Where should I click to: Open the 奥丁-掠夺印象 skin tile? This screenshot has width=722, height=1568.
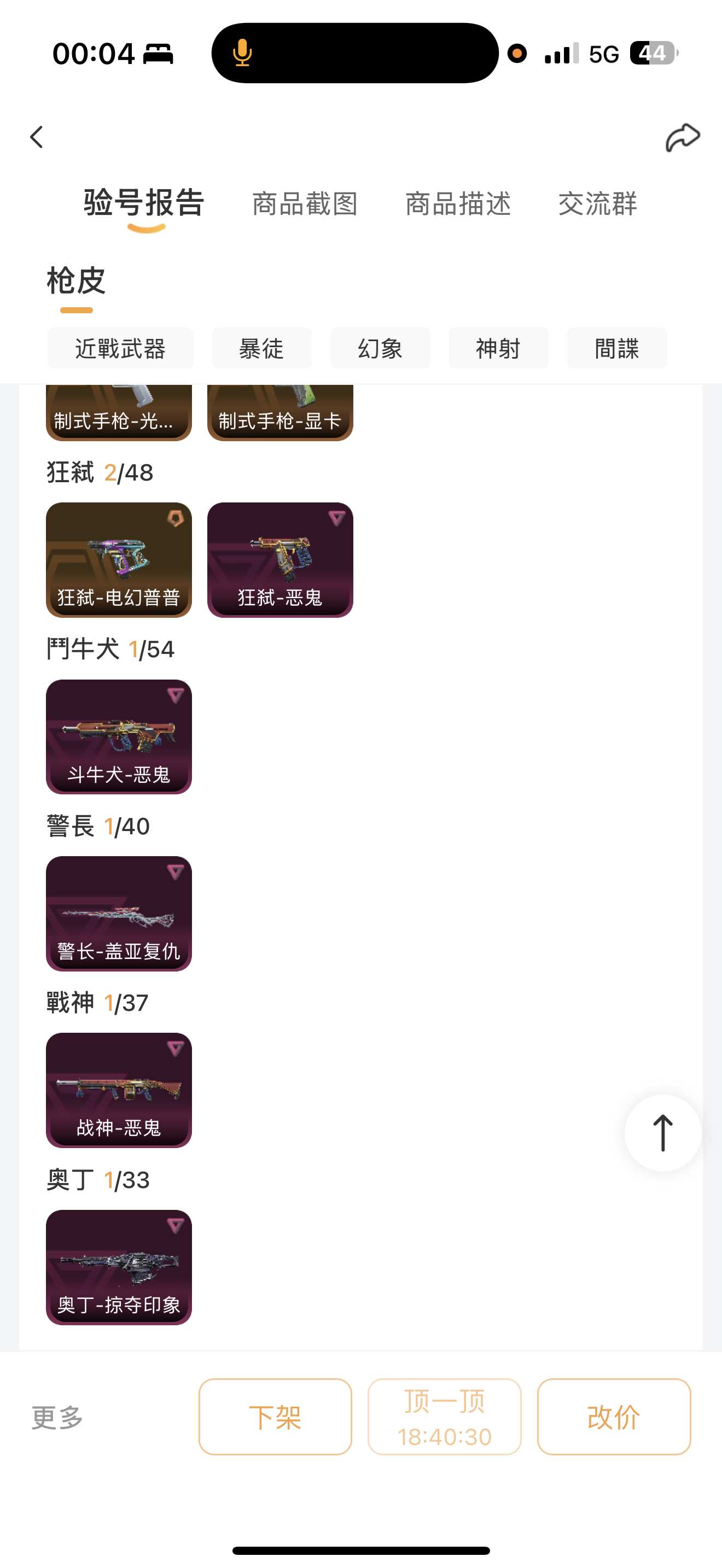pyautogui.click(x=119, y=1267)
